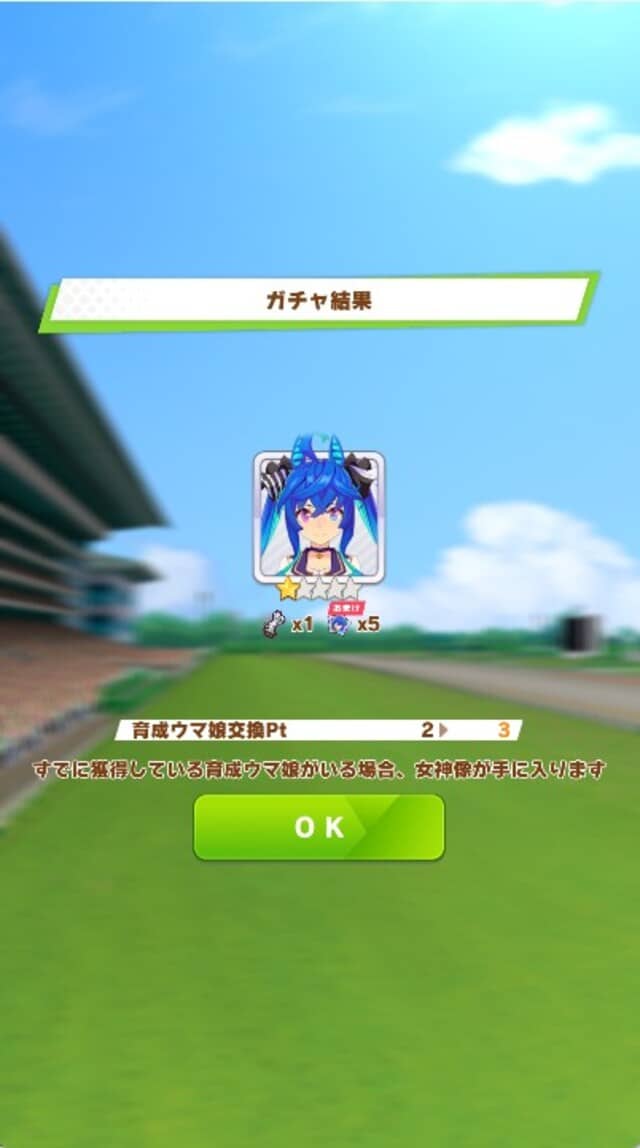View the blue-haired character card obtained
Viewport: 640px width, 1148px height.
[318, 517]
